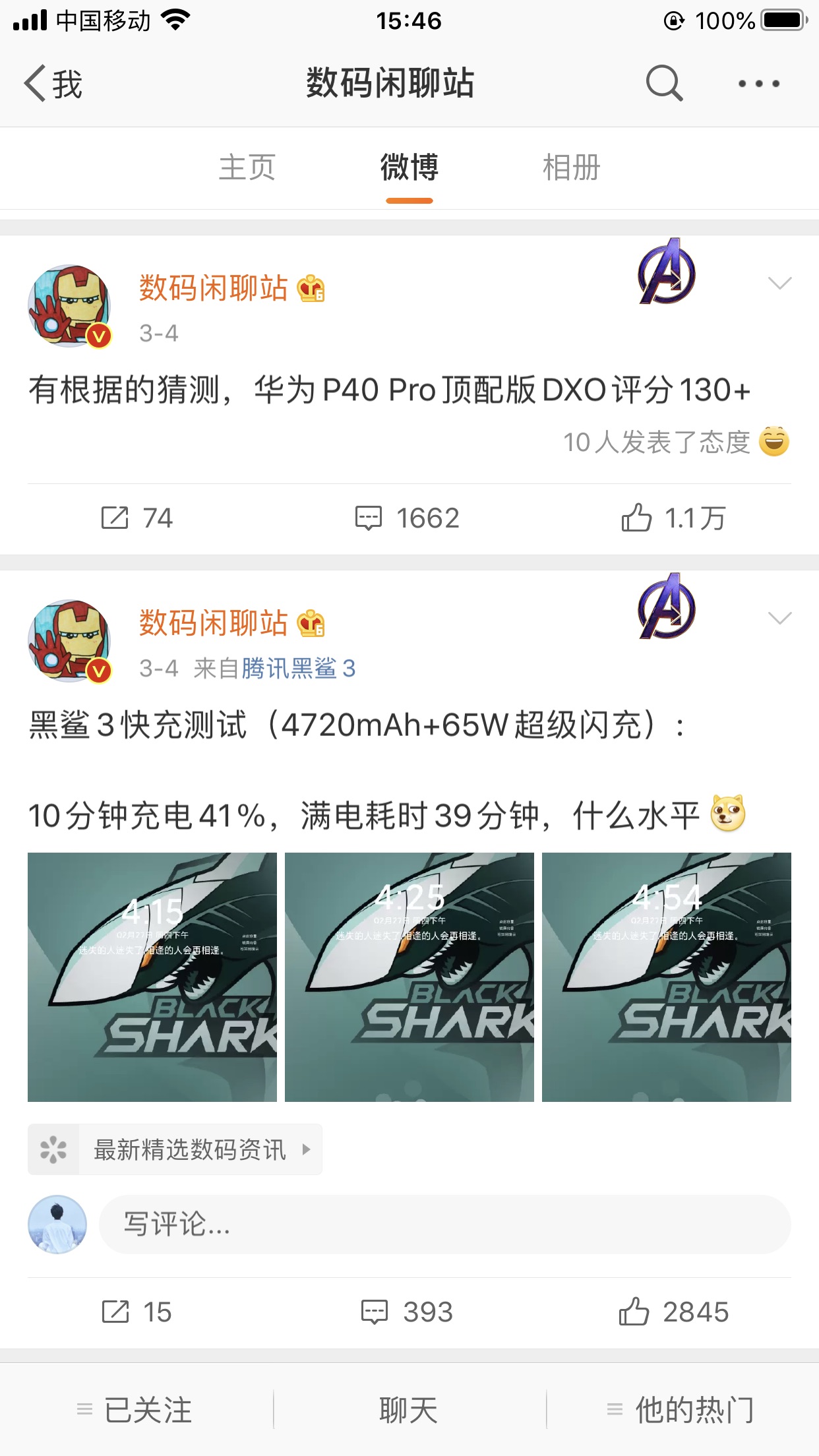
Task: Open the 他的热门 menu
Action: coord(681,1410)
